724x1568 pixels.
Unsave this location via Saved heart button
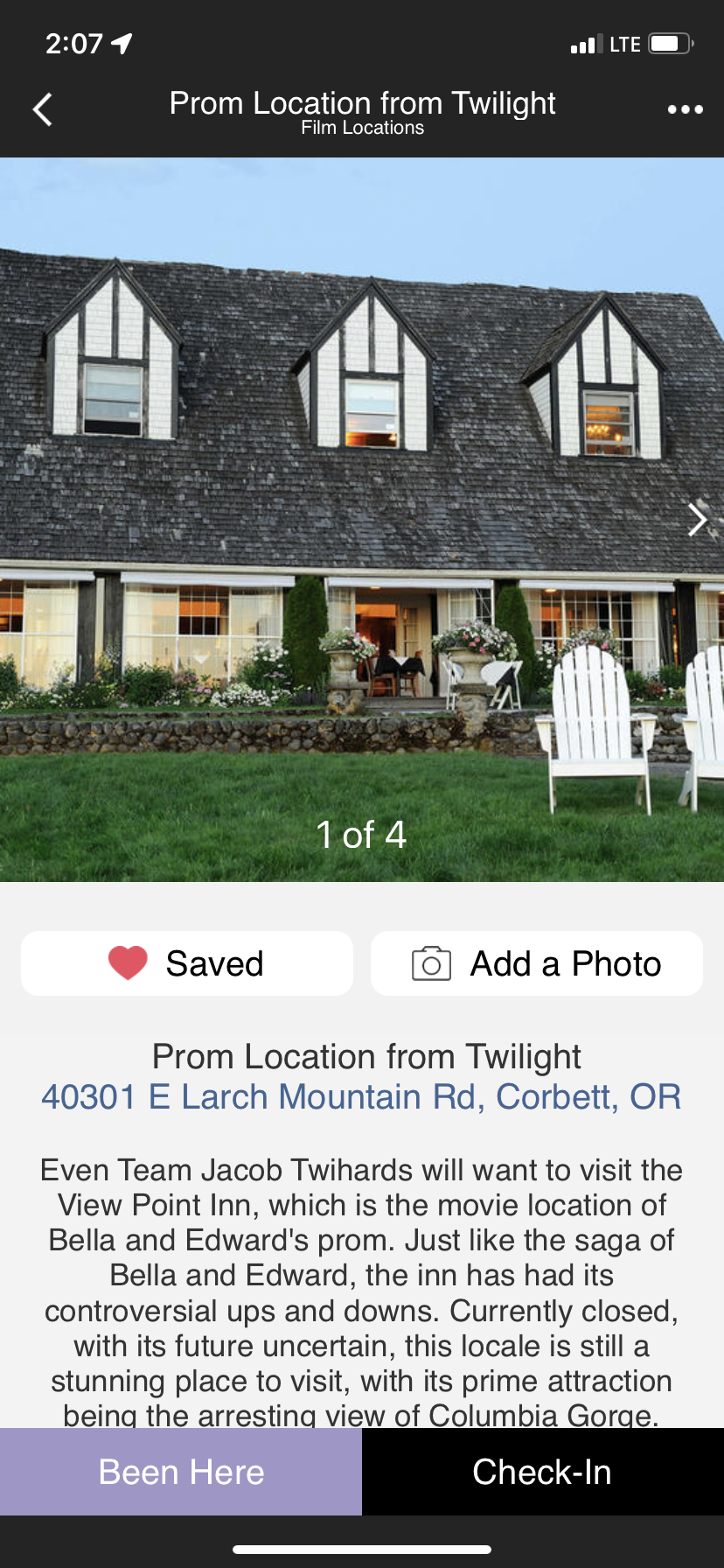(x=187, y=963)
